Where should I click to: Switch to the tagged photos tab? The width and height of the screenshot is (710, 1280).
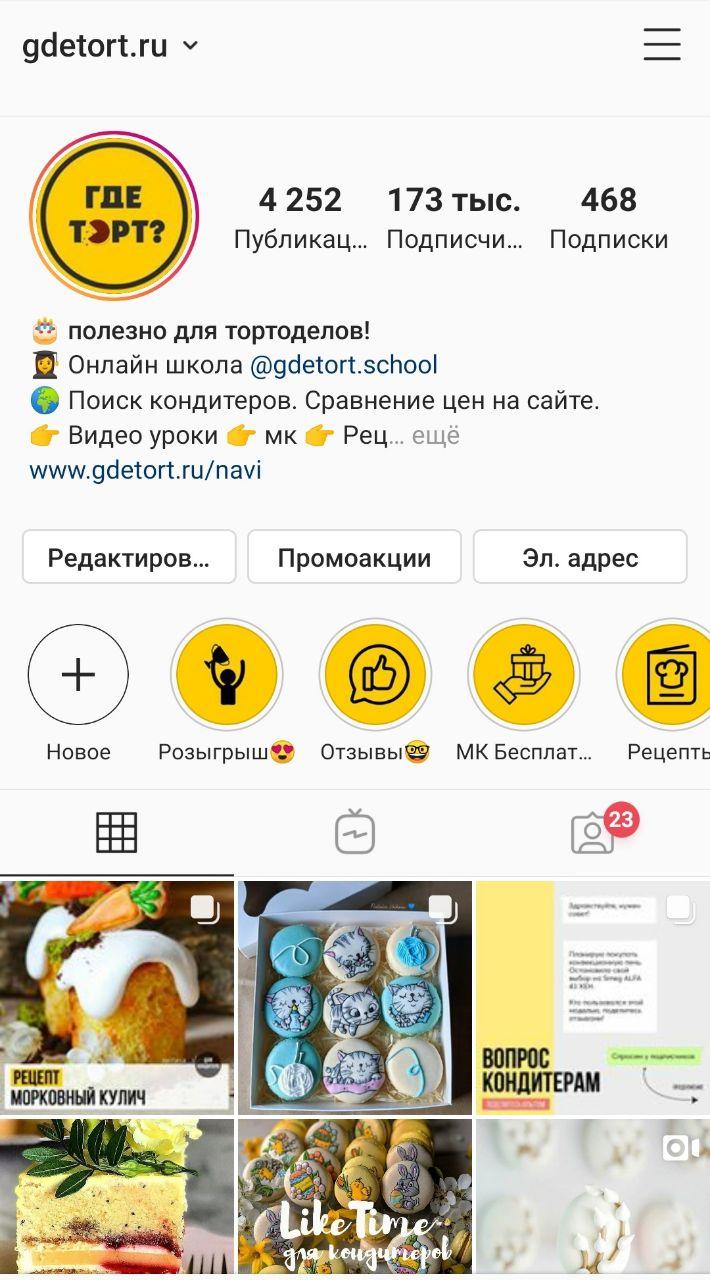[x=592, y=833]
